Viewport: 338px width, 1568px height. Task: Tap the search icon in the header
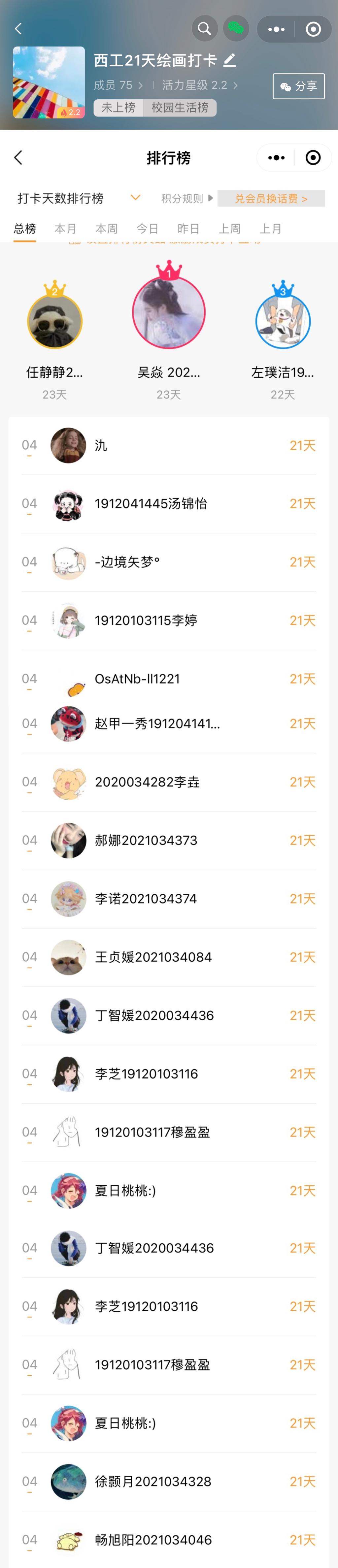(x=205, y=29)
